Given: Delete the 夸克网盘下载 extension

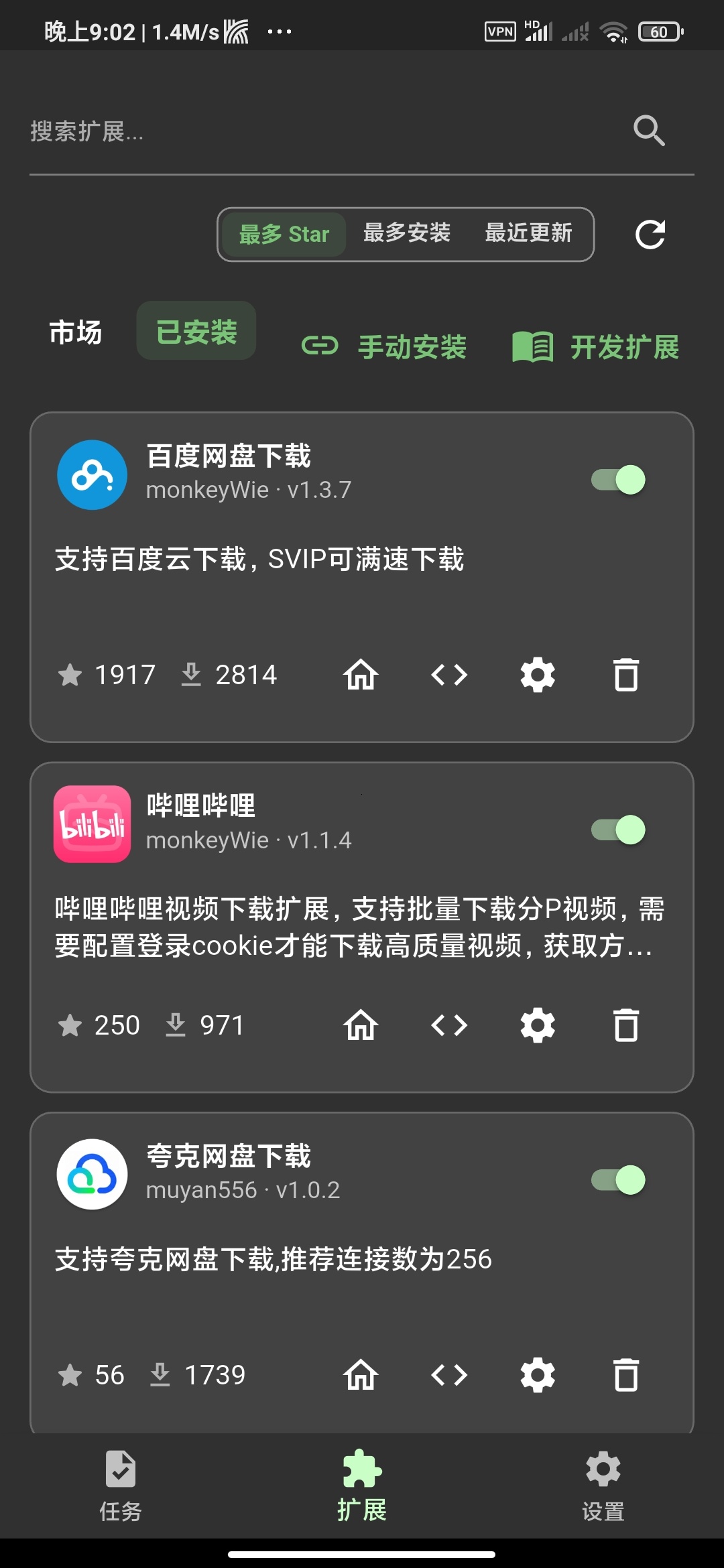Looking at the screenshot, I should 626,1374.
